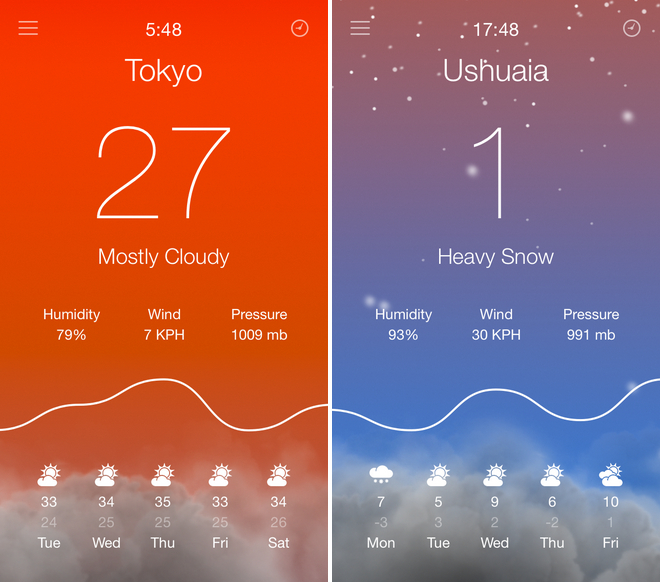
Task: Tap the clock icon on the Tokyo screen
Action: point(300,28)
